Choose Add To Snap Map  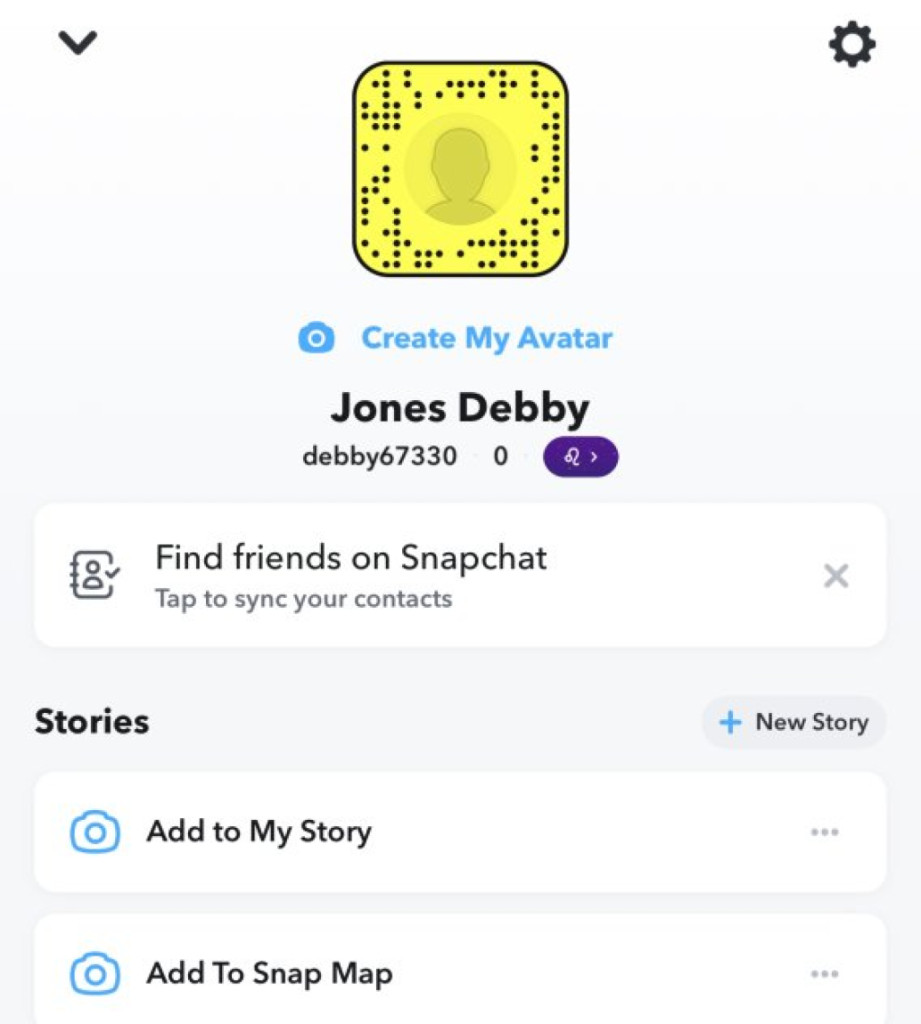[270, 973]
